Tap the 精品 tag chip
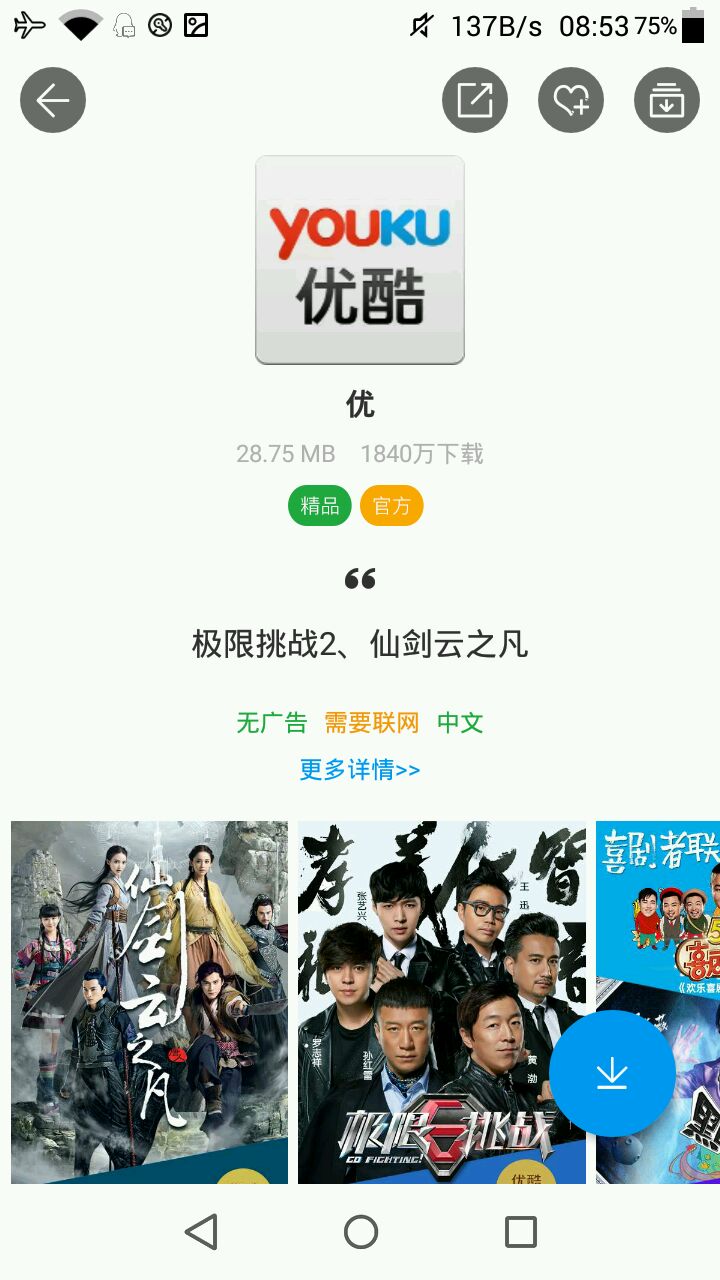 click(320, 506)
